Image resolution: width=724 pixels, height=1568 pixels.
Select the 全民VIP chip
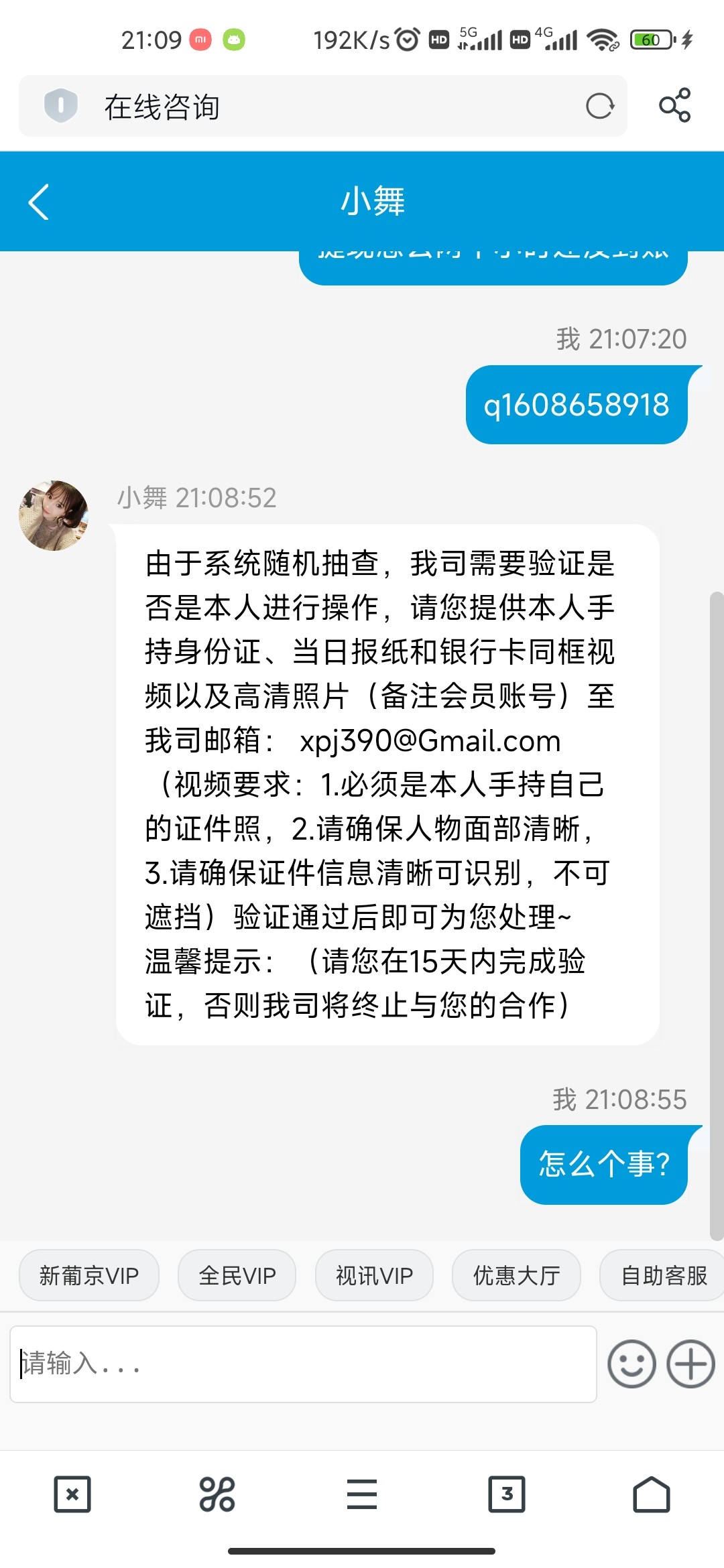[237, 1275]
